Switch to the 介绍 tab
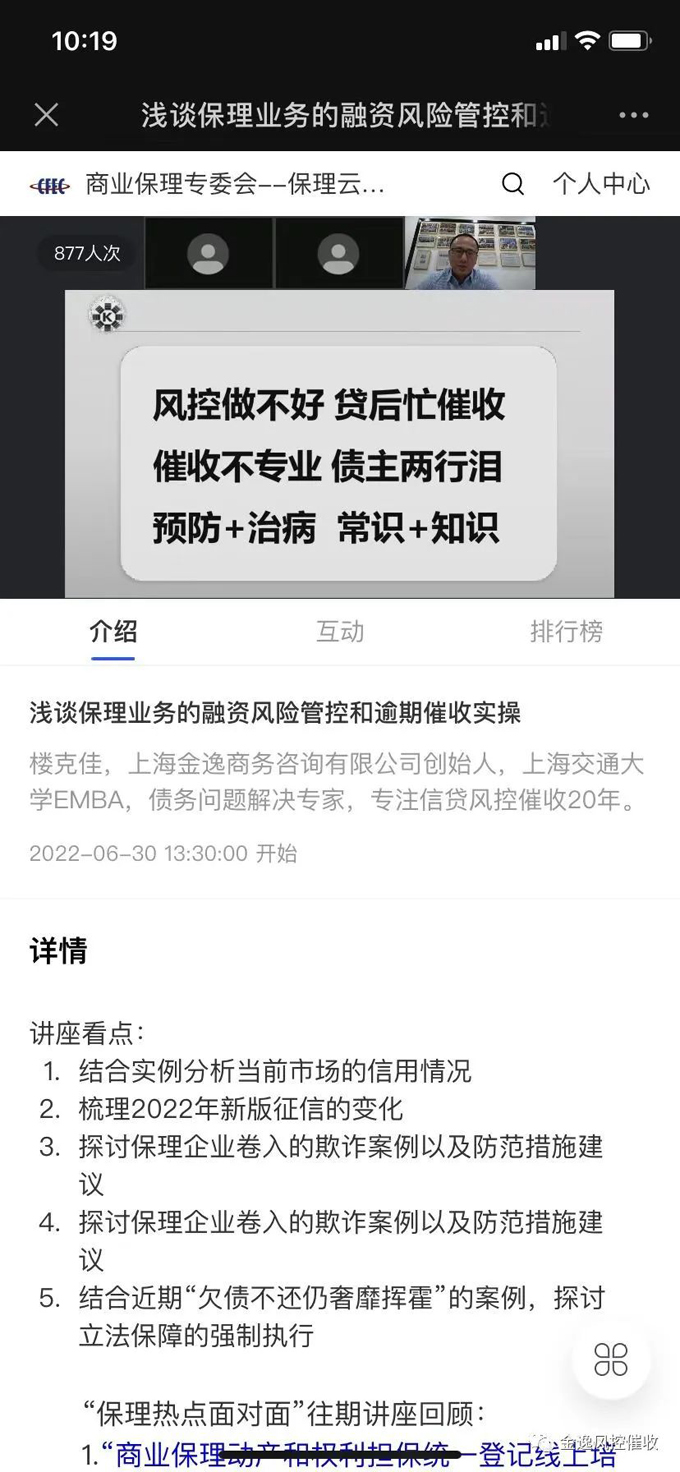680x1472 pixels. (x=113, y=632)
